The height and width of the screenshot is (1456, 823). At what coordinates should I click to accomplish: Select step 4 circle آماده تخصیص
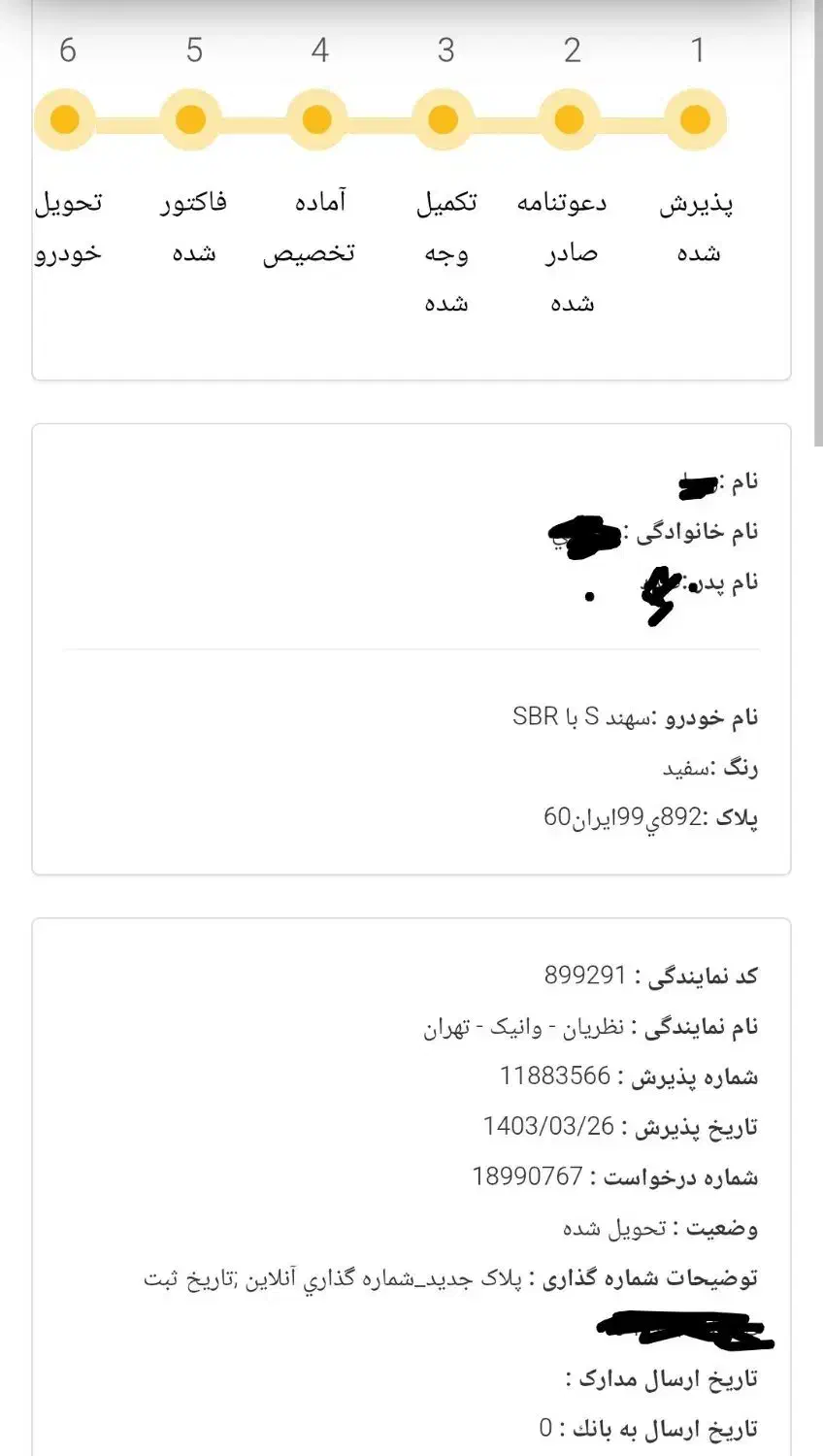pos(317,119)
